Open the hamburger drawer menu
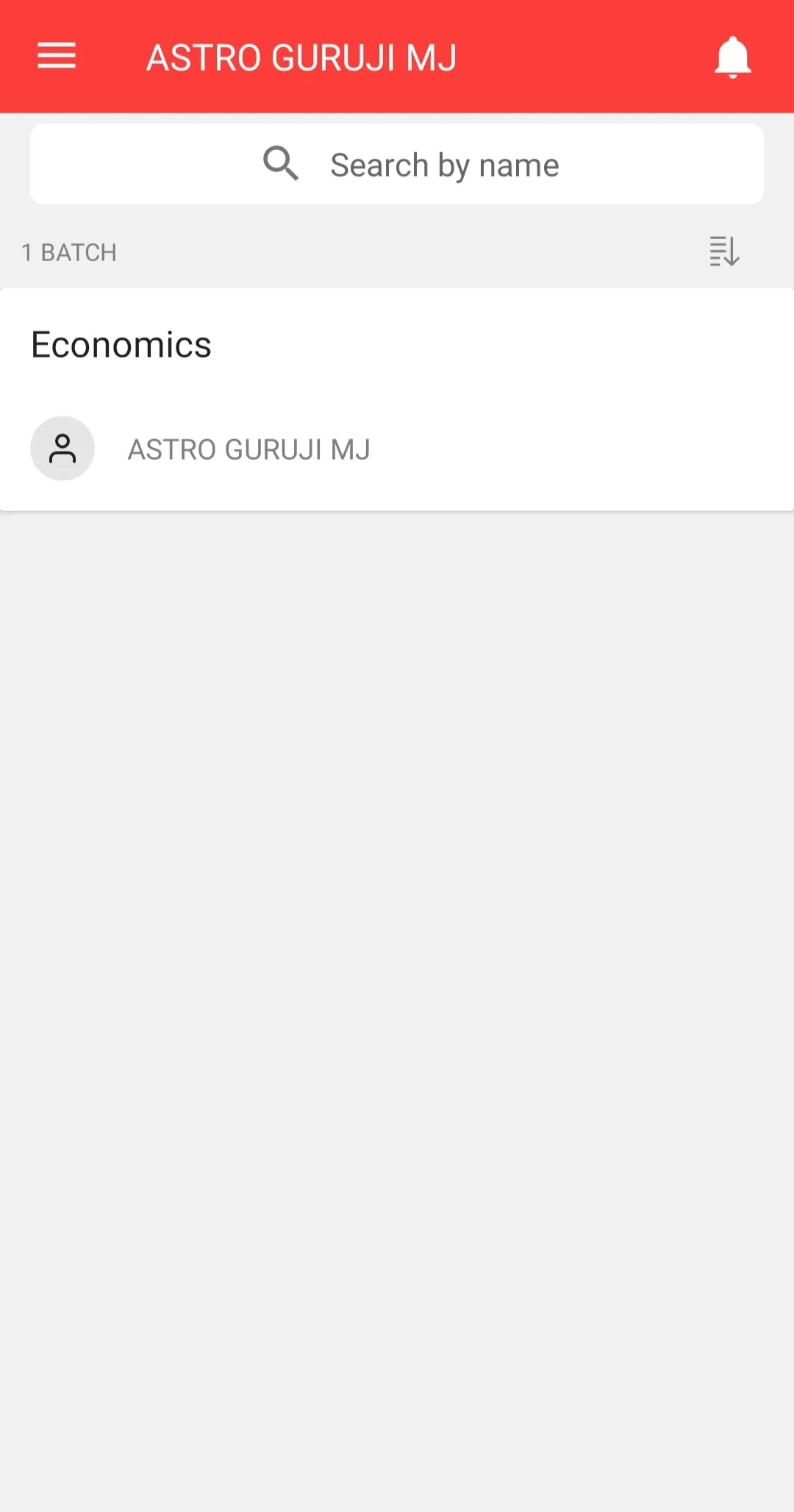794x1512 pixels. click(x=57, y=56)
